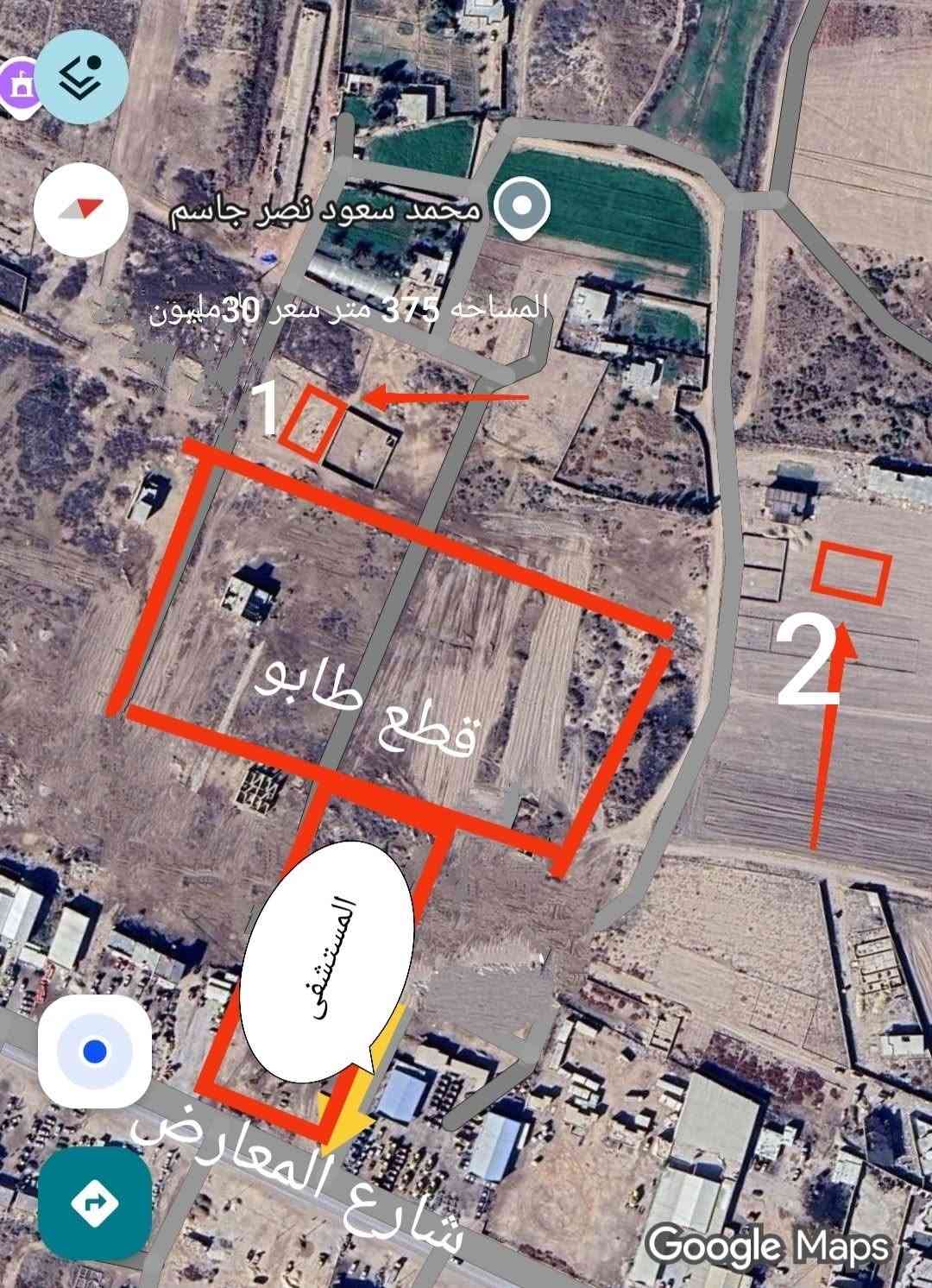
Task: Center map on my current location
Action: point(95,1051)
